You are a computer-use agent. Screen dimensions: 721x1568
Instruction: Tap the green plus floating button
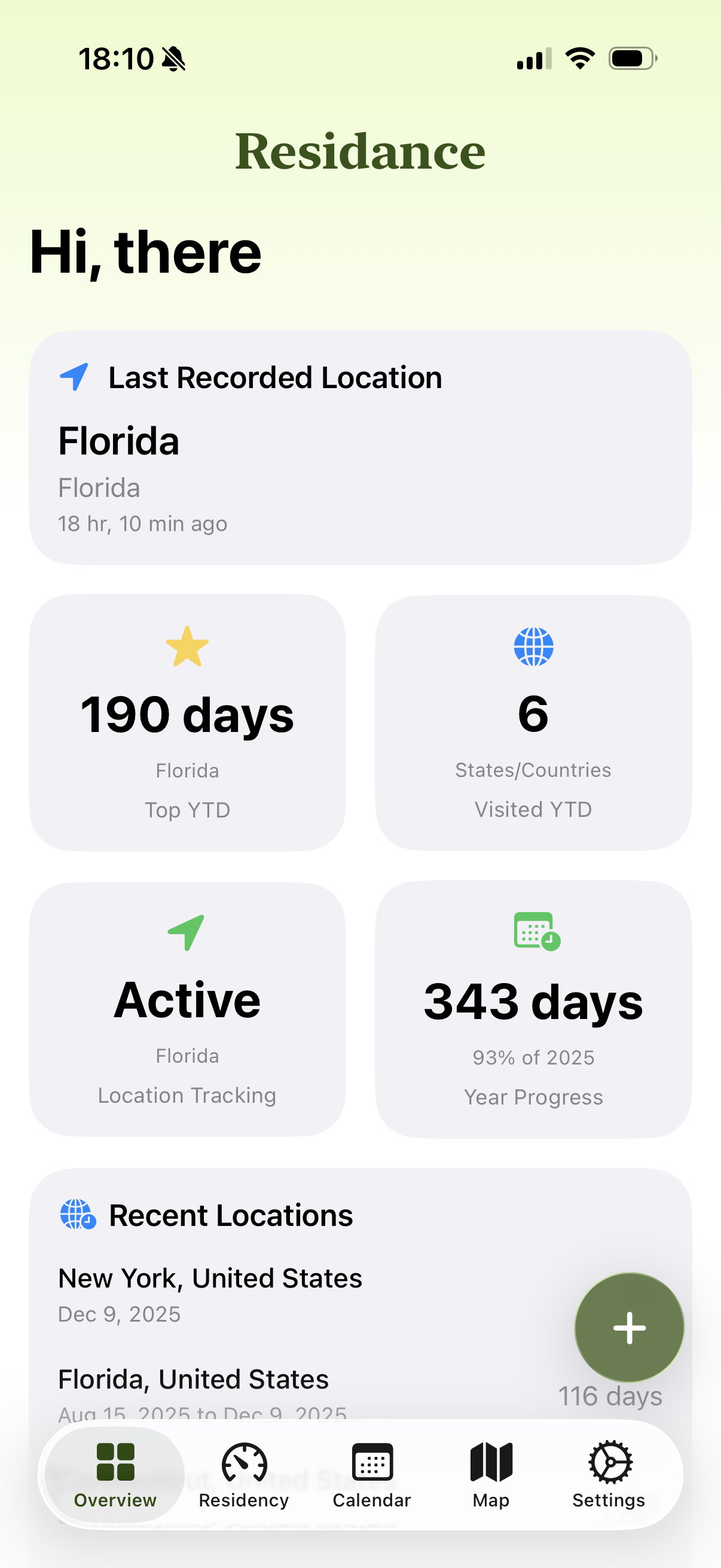[x=629, y=1328]
